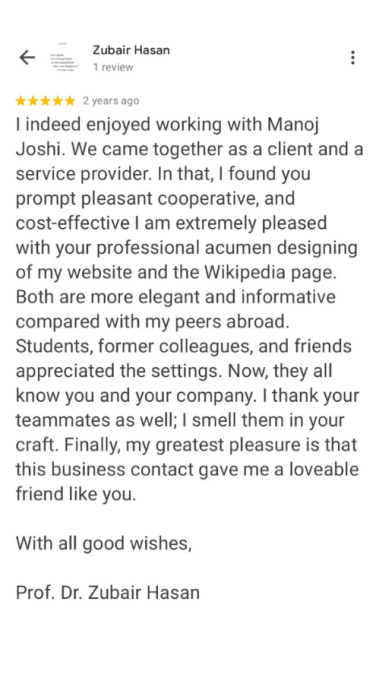Go back using the arrow icon

coord(27,58)
